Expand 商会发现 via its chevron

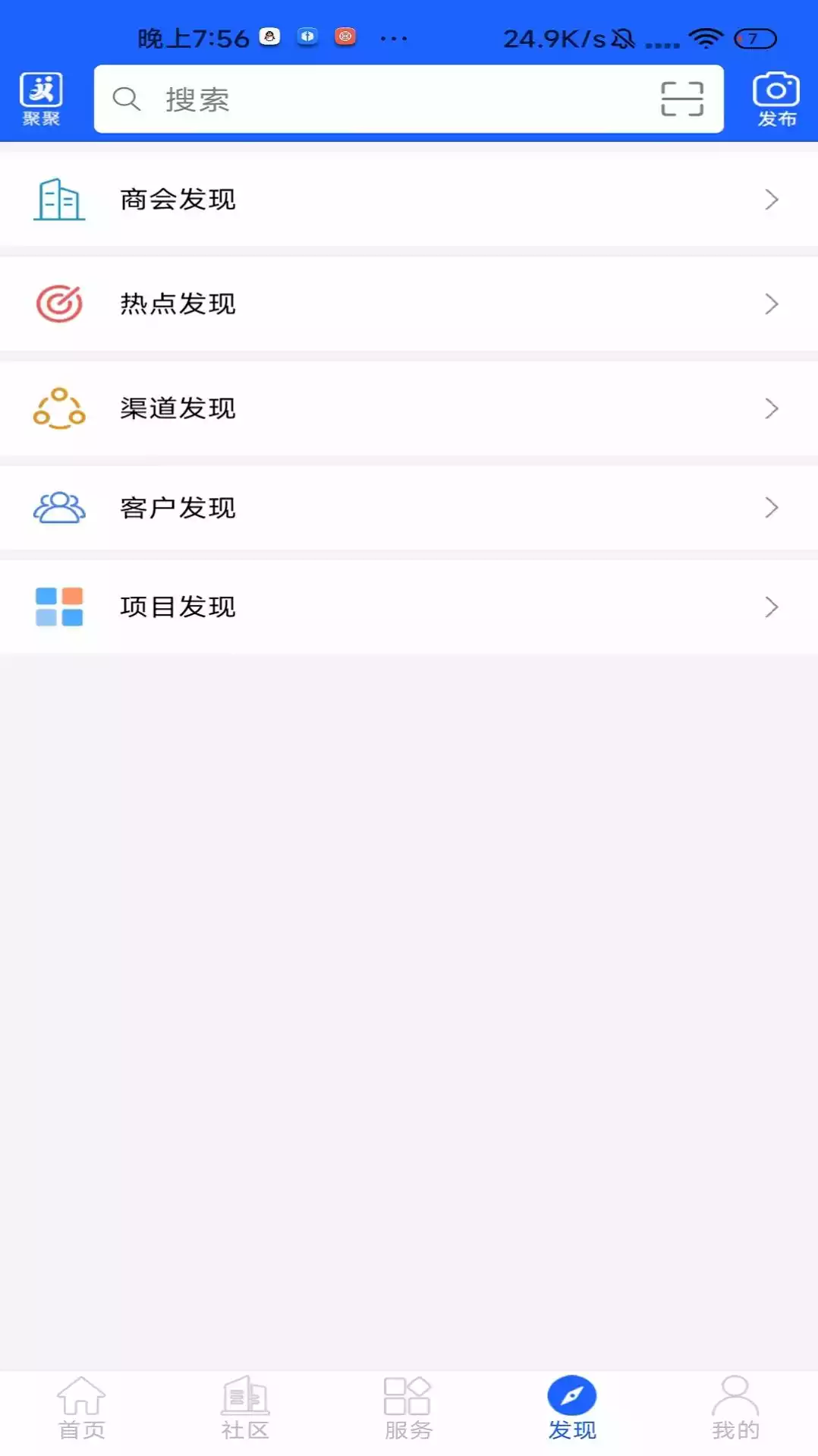772,200
